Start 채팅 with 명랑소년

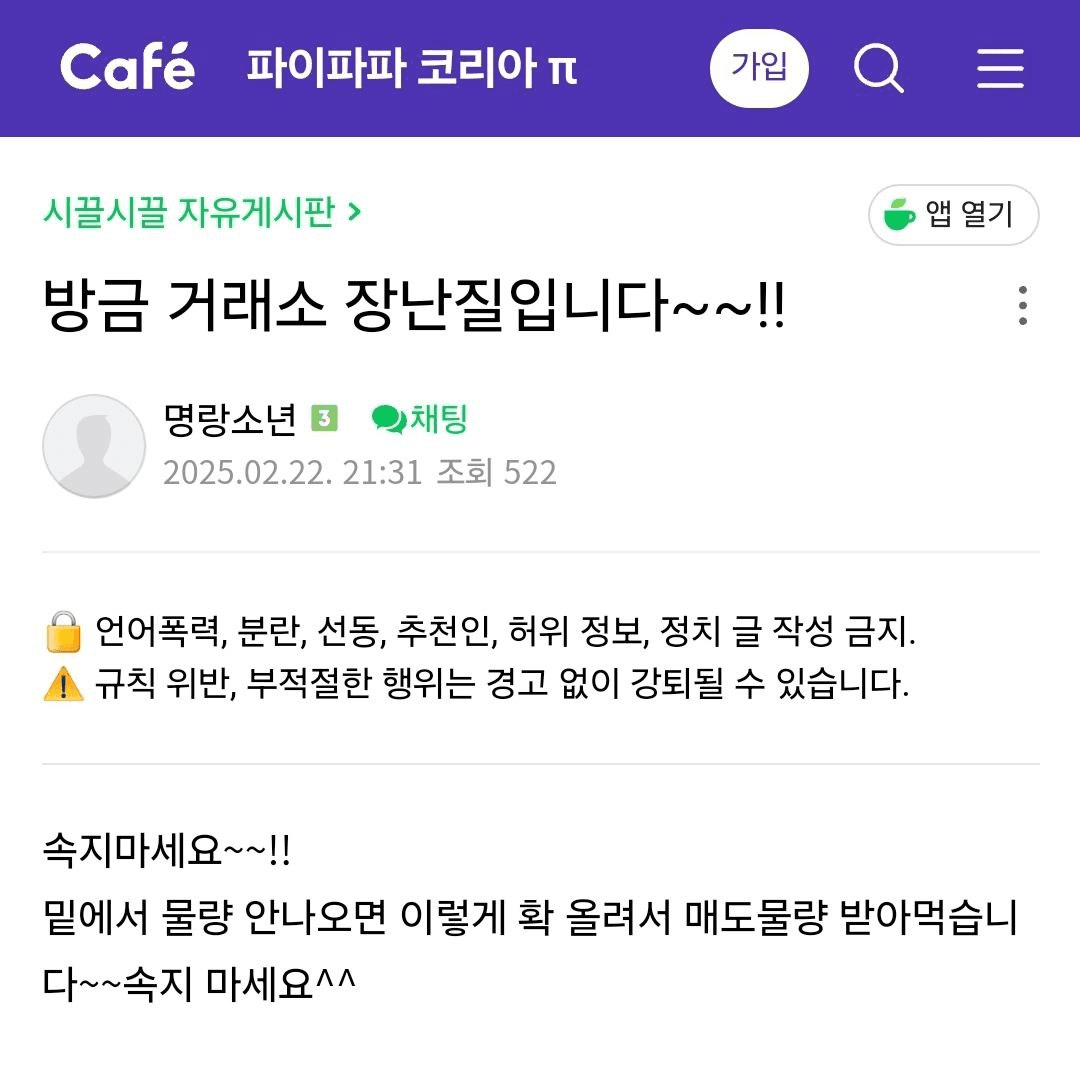coord(420,419)
